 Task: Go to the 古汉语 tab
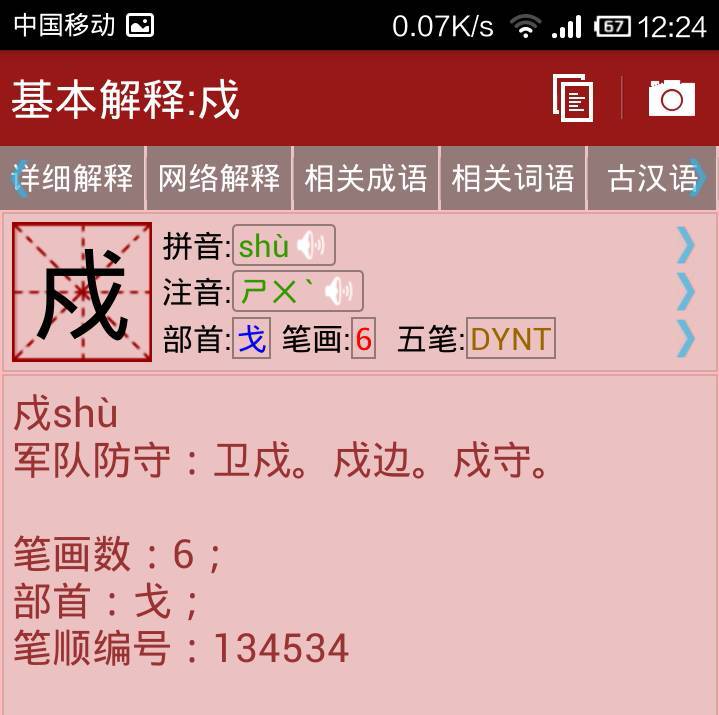click(652, 178)
